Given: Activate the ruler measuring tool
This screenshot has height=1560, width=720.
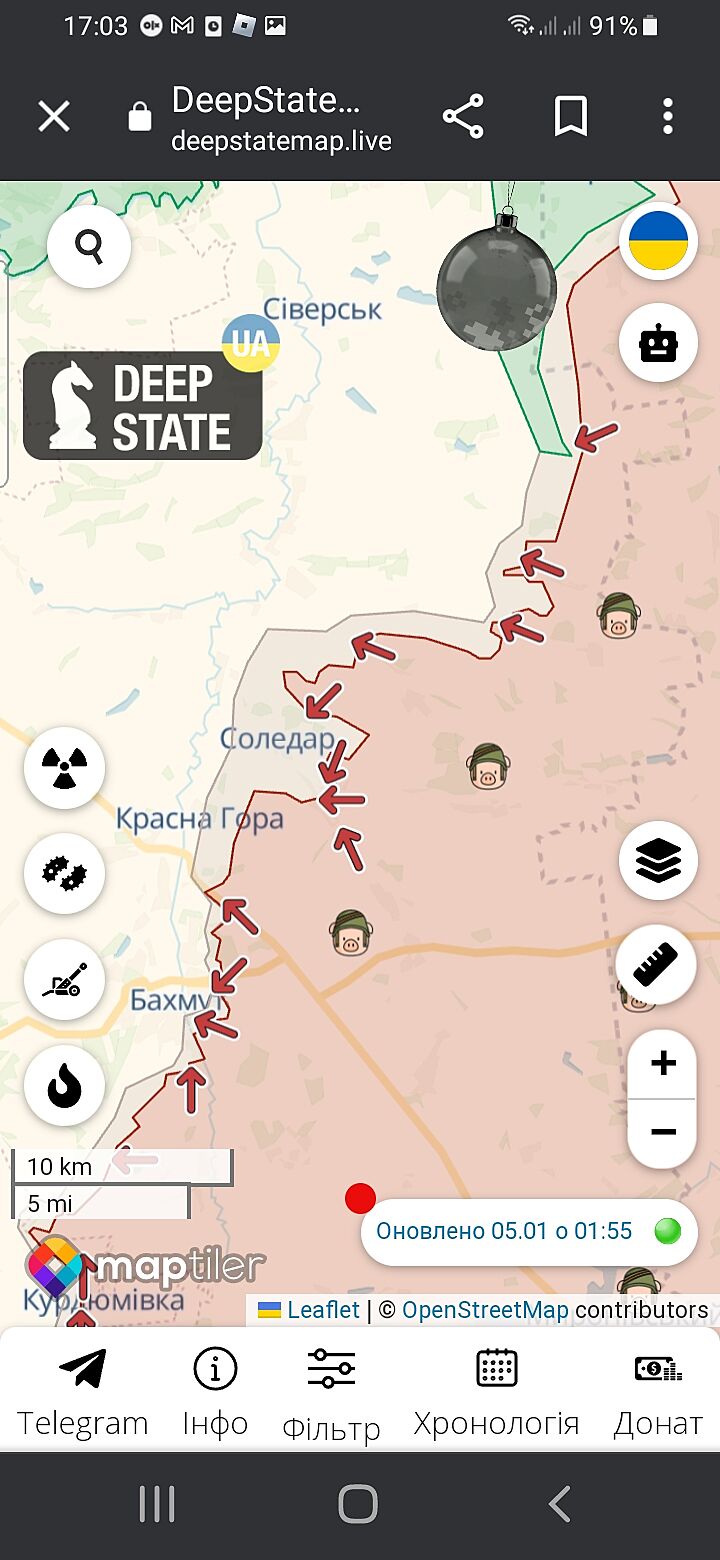Looking at the screenshot, I should pyautogui.click(x=657, y=964).
